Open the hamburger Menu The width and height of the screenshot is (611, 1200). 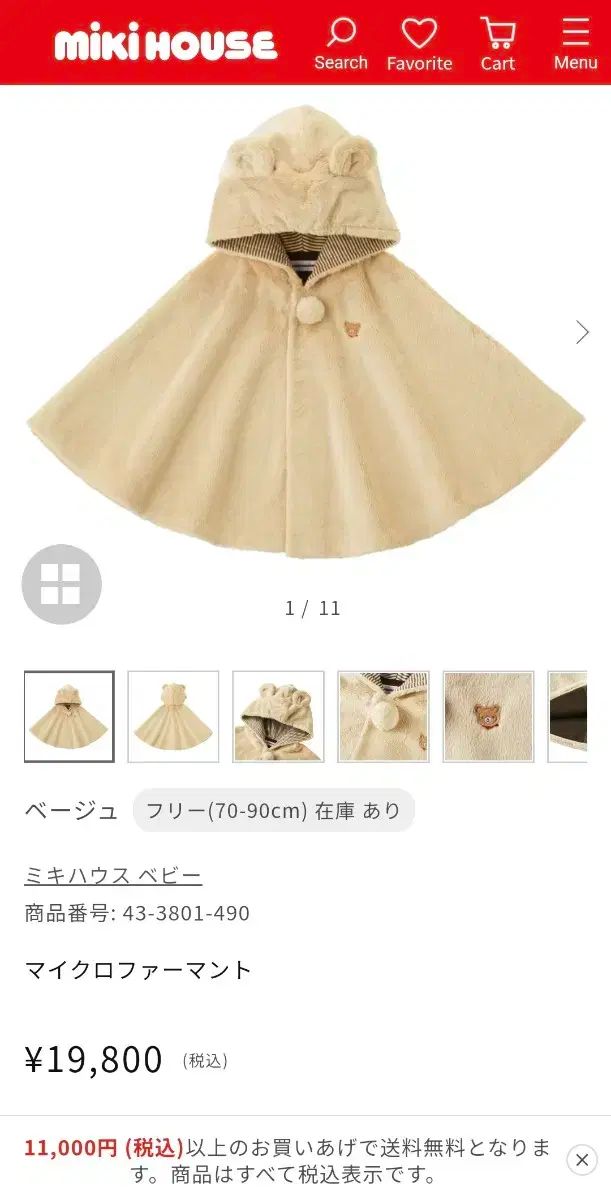point(575,44)
